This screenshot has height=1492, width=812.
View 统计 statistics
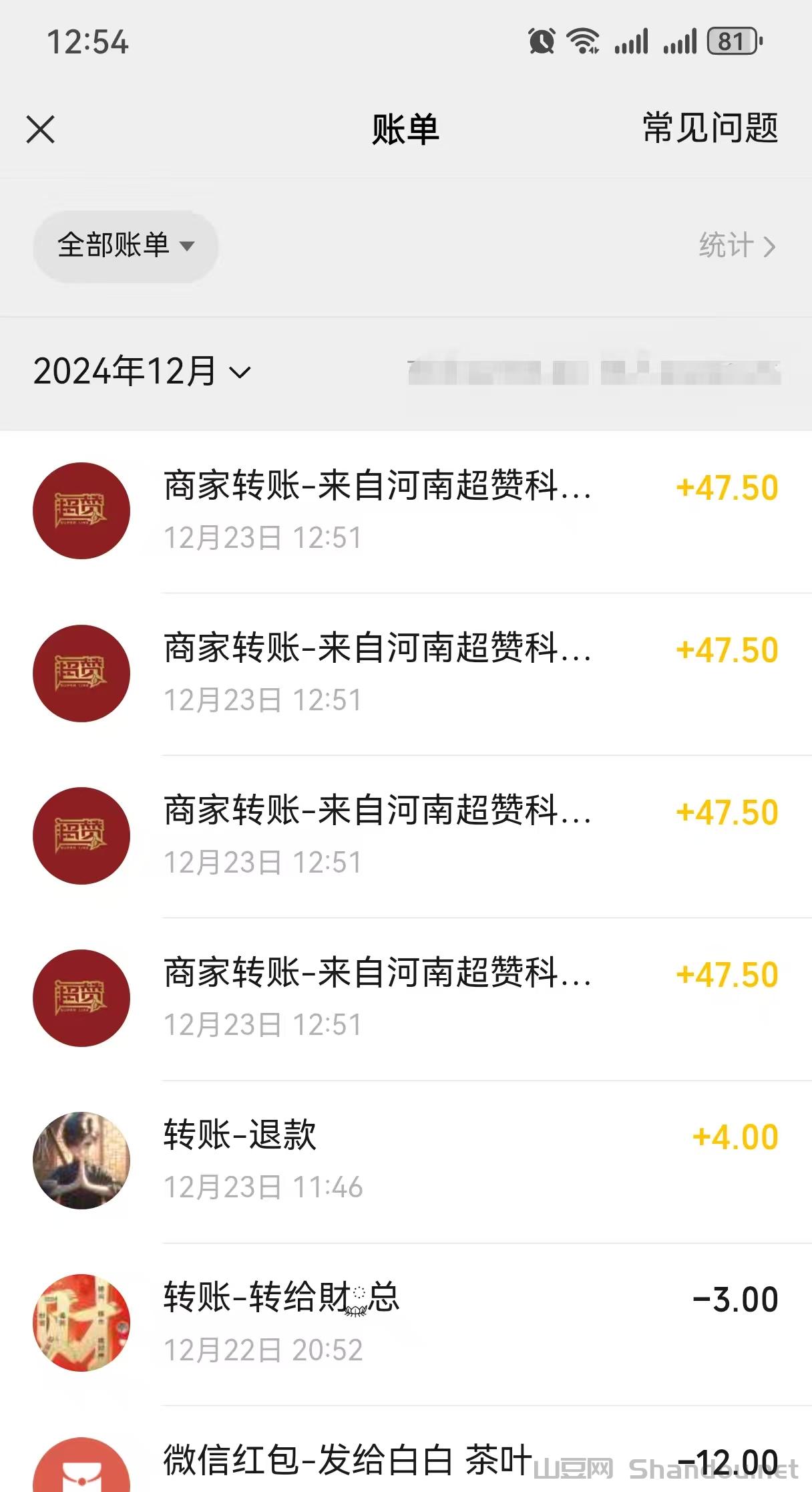(737, 246)
